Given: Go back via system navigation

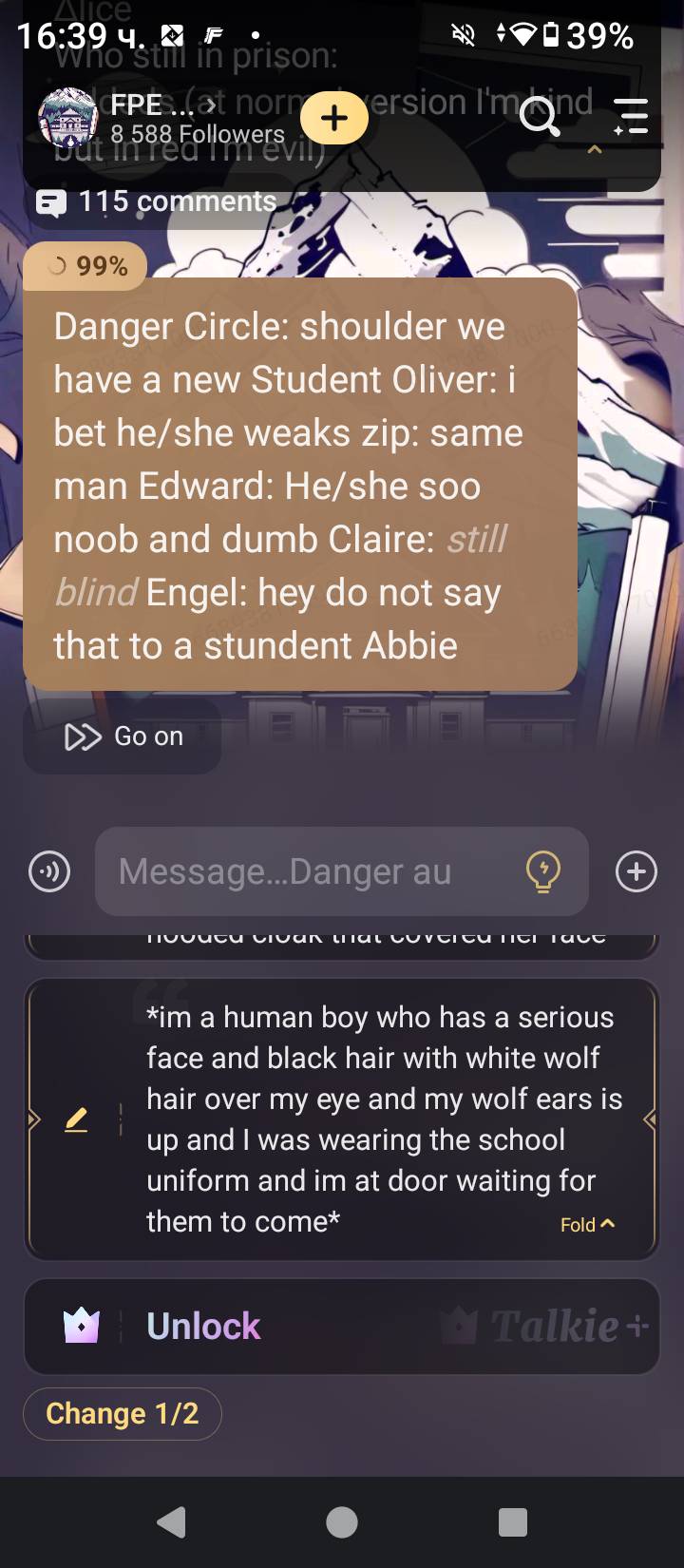Looking at the screenshot, I should tap(171, 1522).
